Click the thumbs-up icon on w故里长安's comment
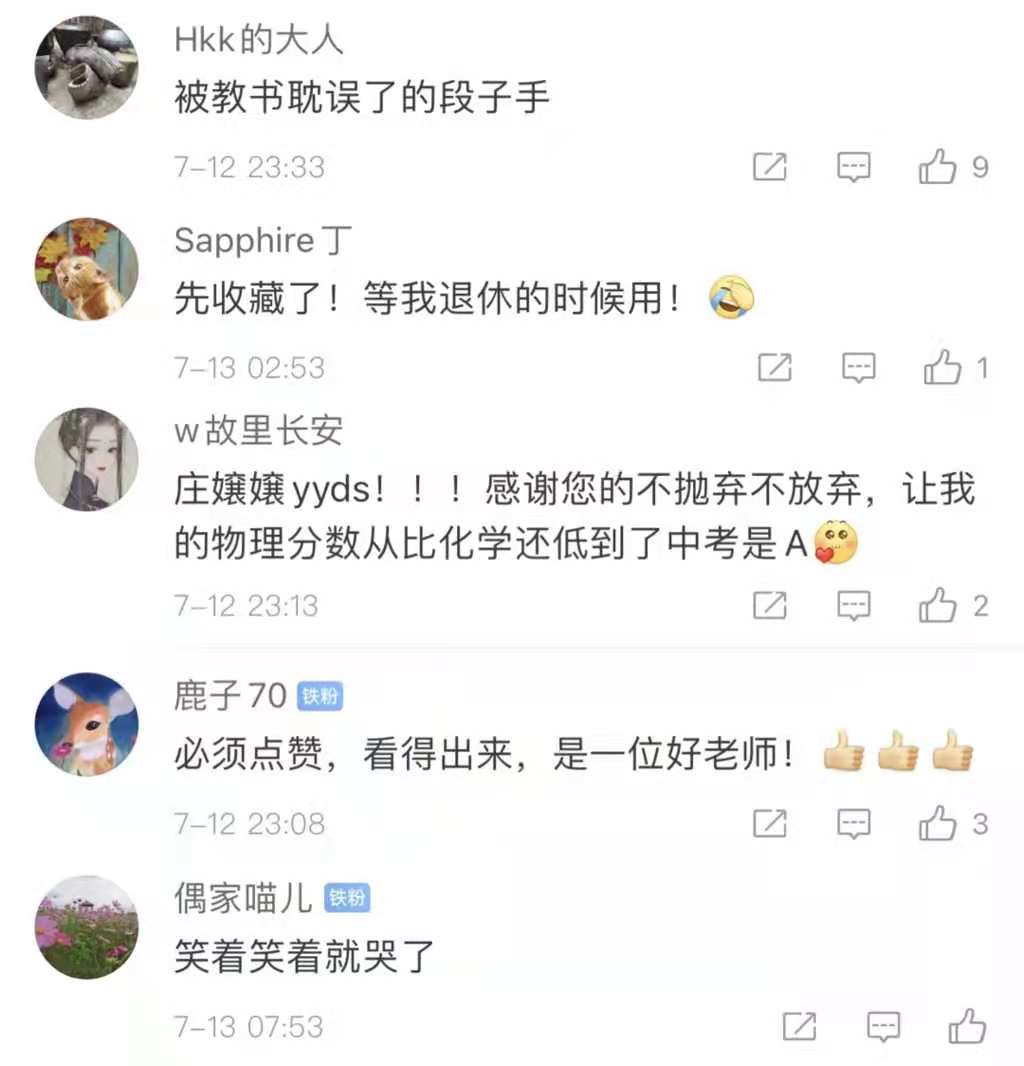Image resolution: width=1024 pixels, height=1066 pixels. click(x=938, y=604)
